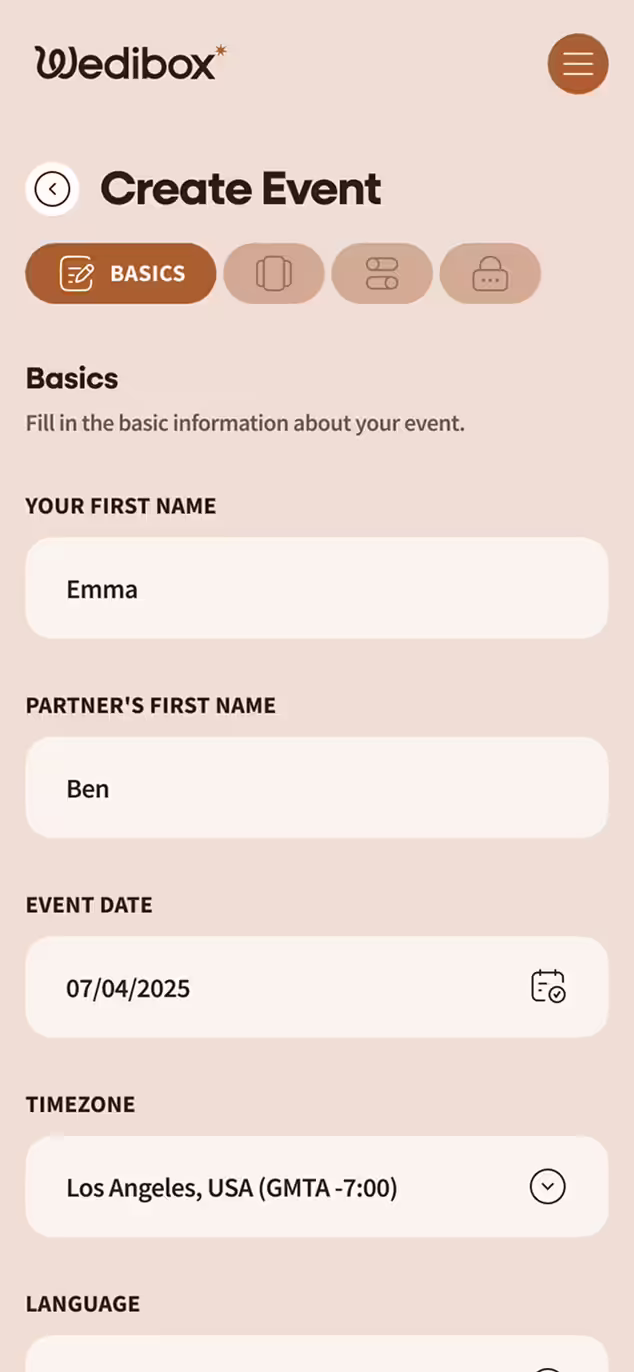Switch to the lock password step tab
The width and height of the screenshot is (634, 1372).
click(x=490, y=273)
